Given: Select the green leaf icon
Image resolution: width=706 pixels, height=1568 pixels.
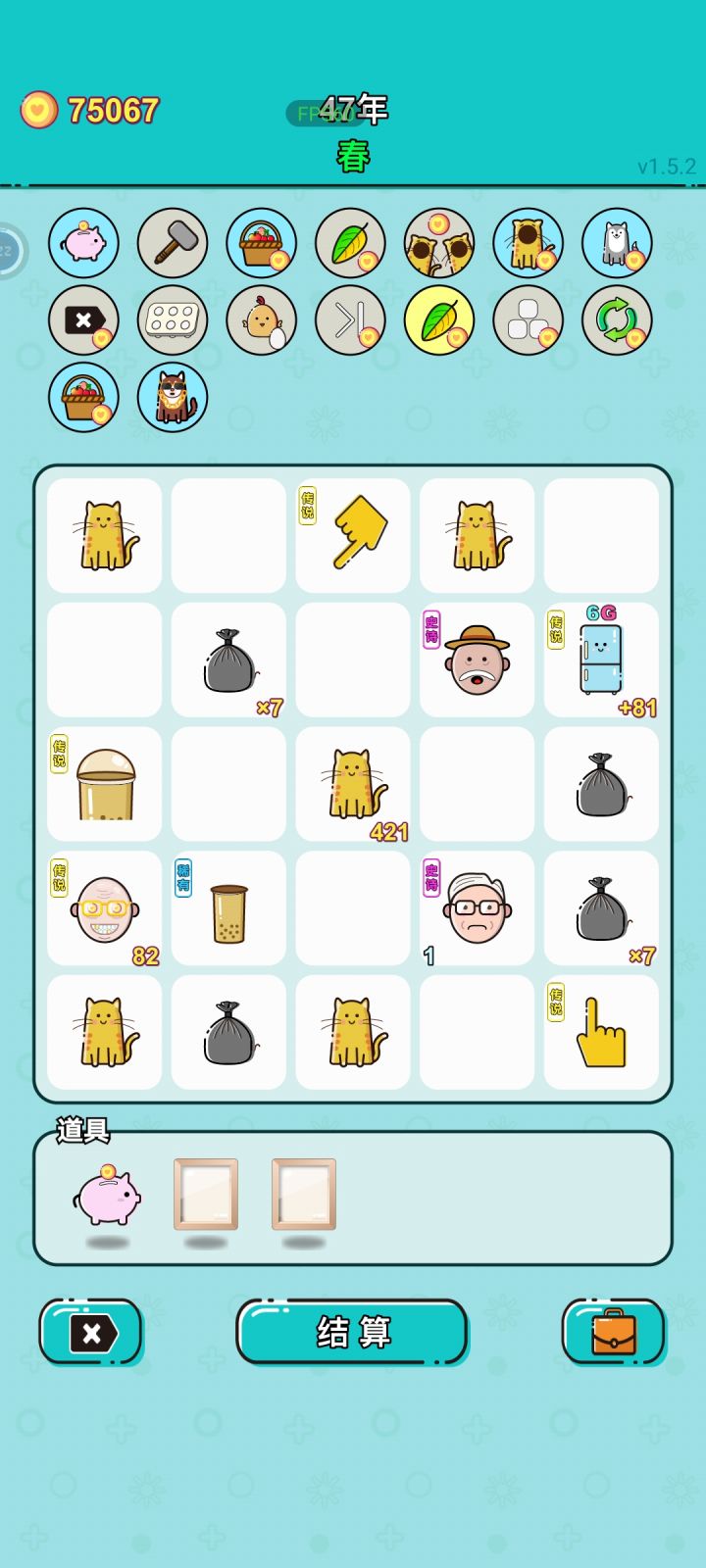Looking at the screenshot, I should [350, 243].
